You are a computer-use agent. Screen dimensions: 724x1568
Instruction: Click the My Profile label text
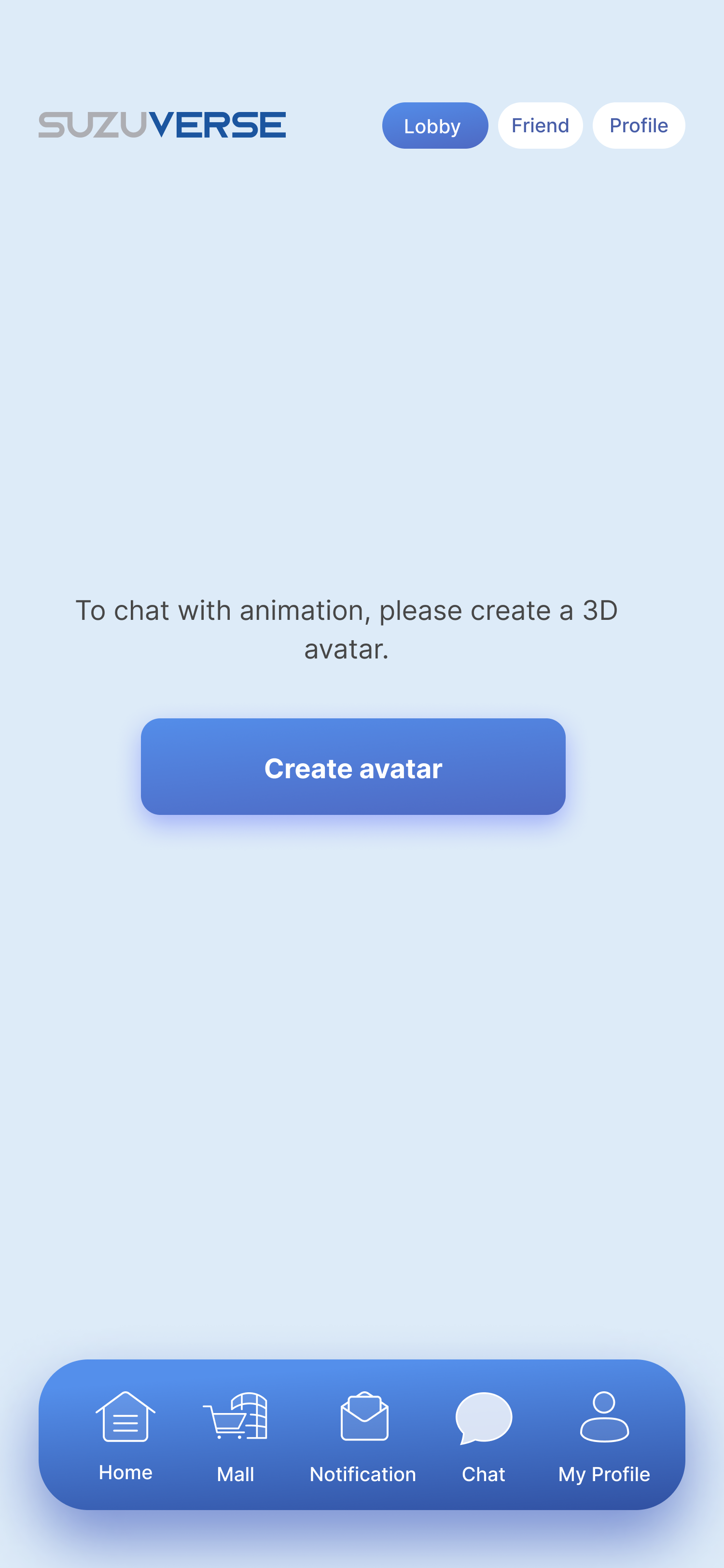pos(603,1474)
